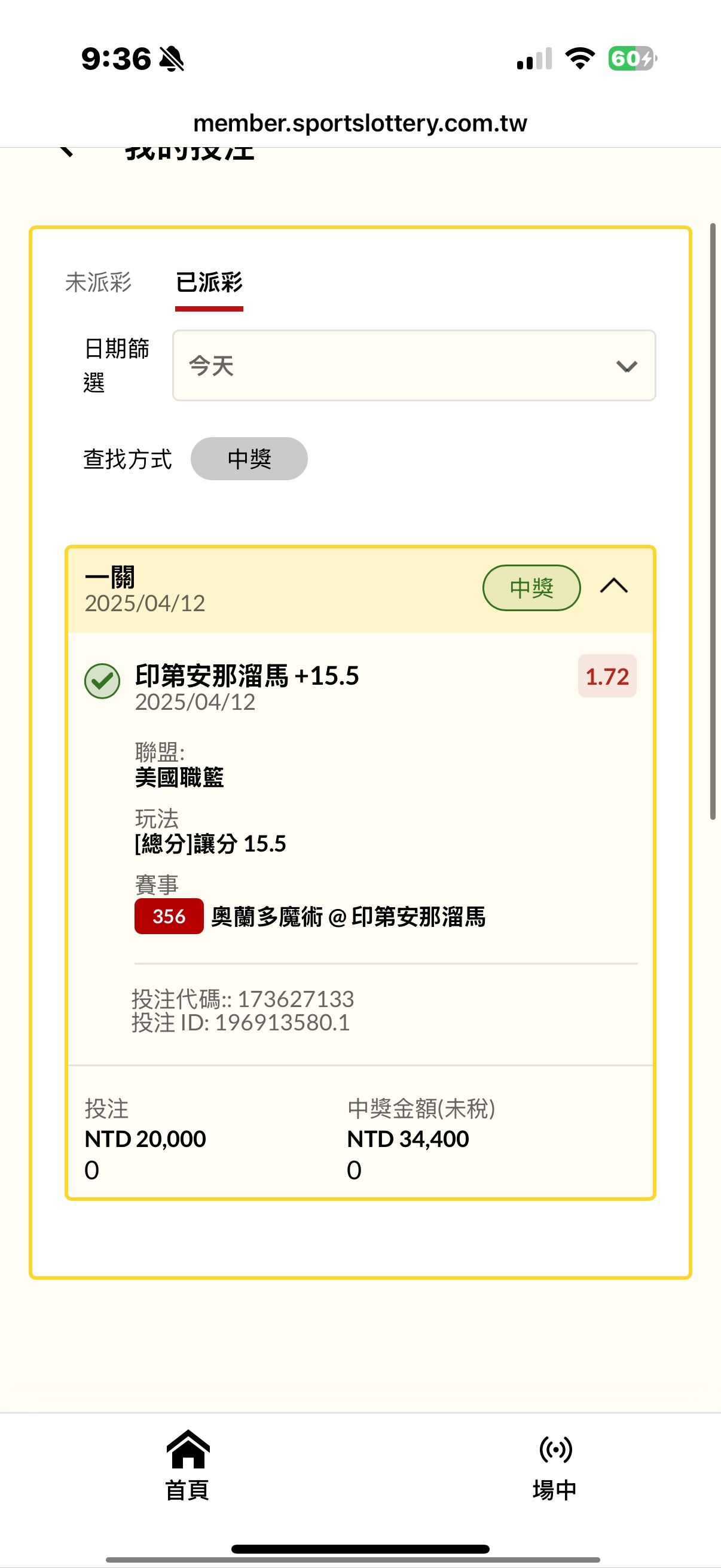The height and width of the screenshot is (1568, 721).
Task: Collapse the 一關 bet card chevron
Action: (614, 586)
